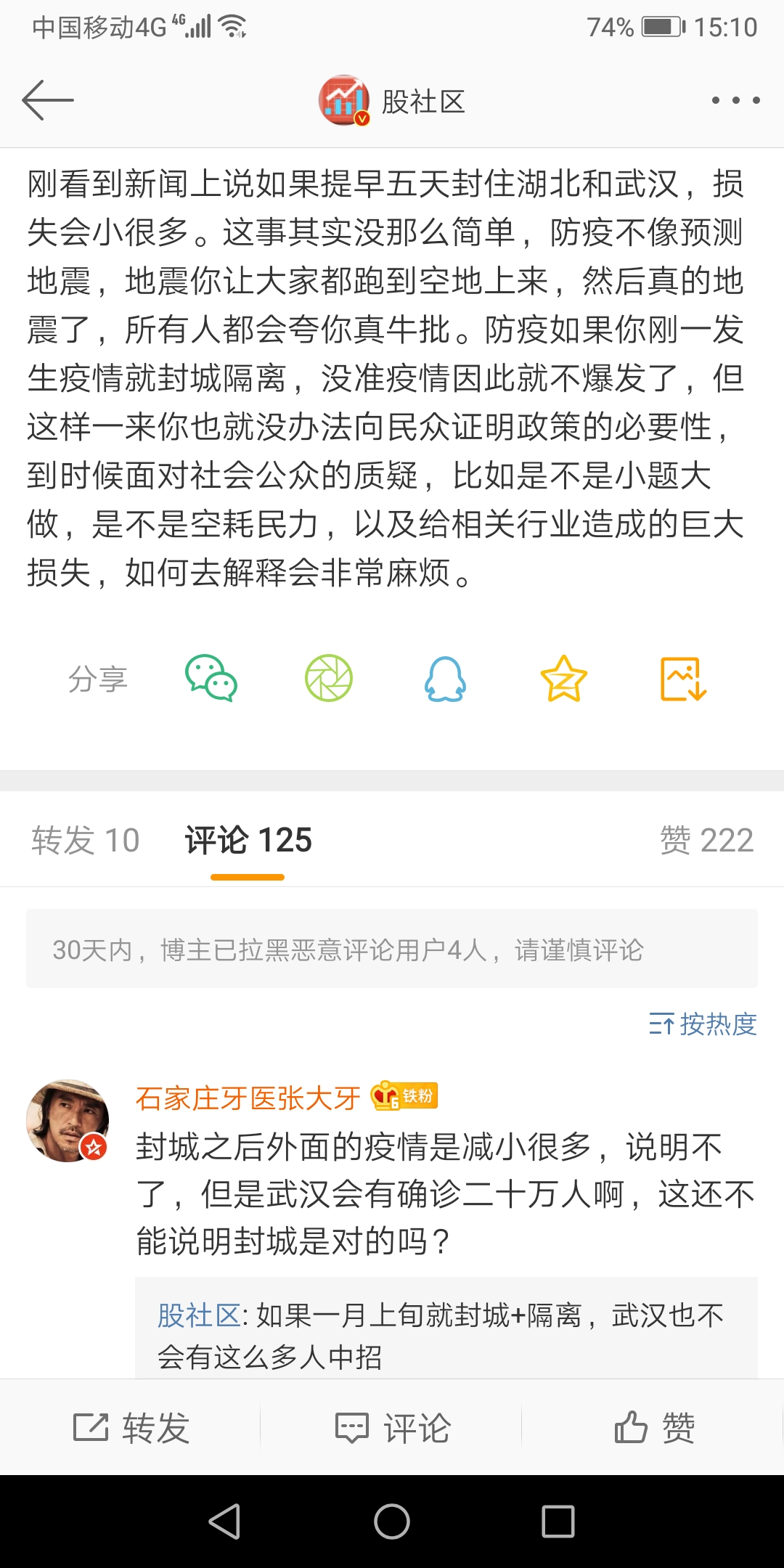Open the three-dot overflow menu
The height and width of the screenshot is (1568, 784).
click(735, 100)
